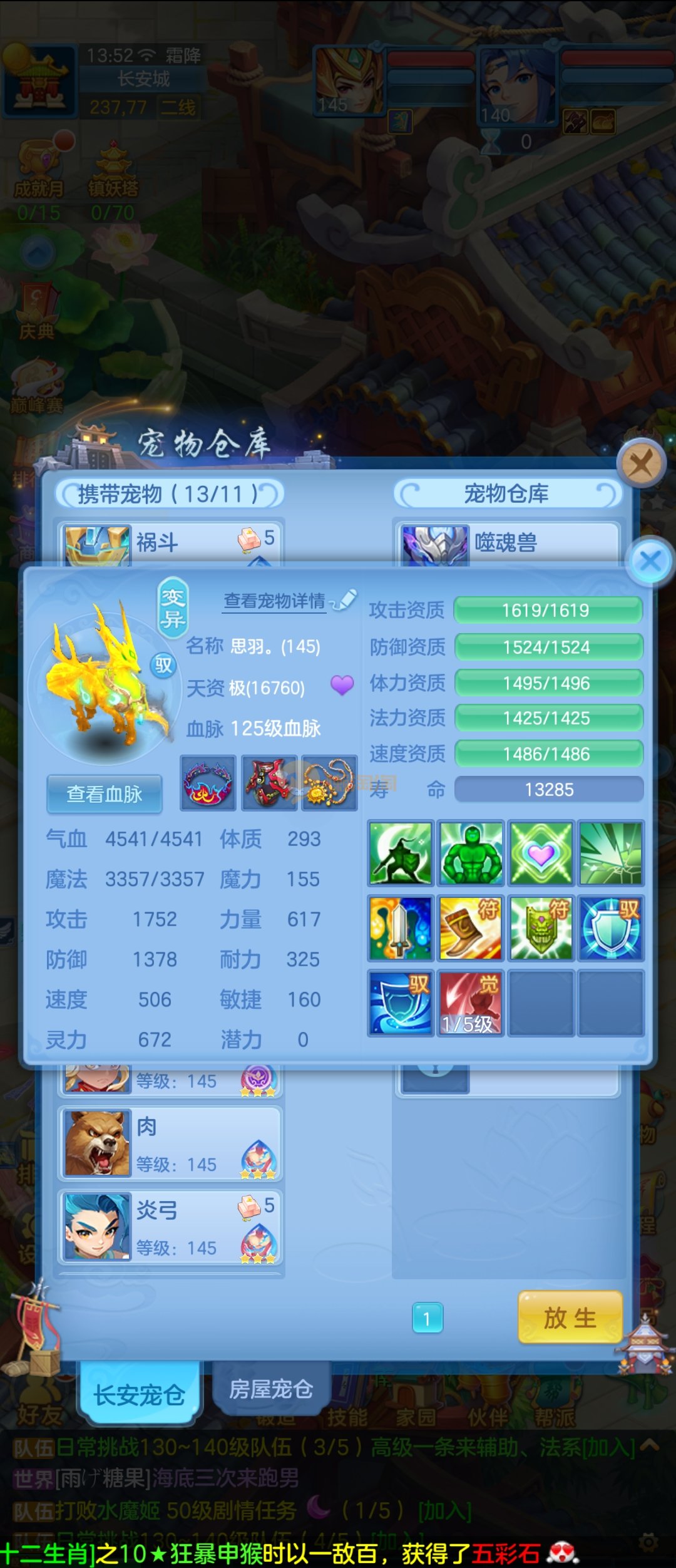View the green muscle man skill
The height and width of the screenshot is (1568, 676).
click(x=471, y=853)
